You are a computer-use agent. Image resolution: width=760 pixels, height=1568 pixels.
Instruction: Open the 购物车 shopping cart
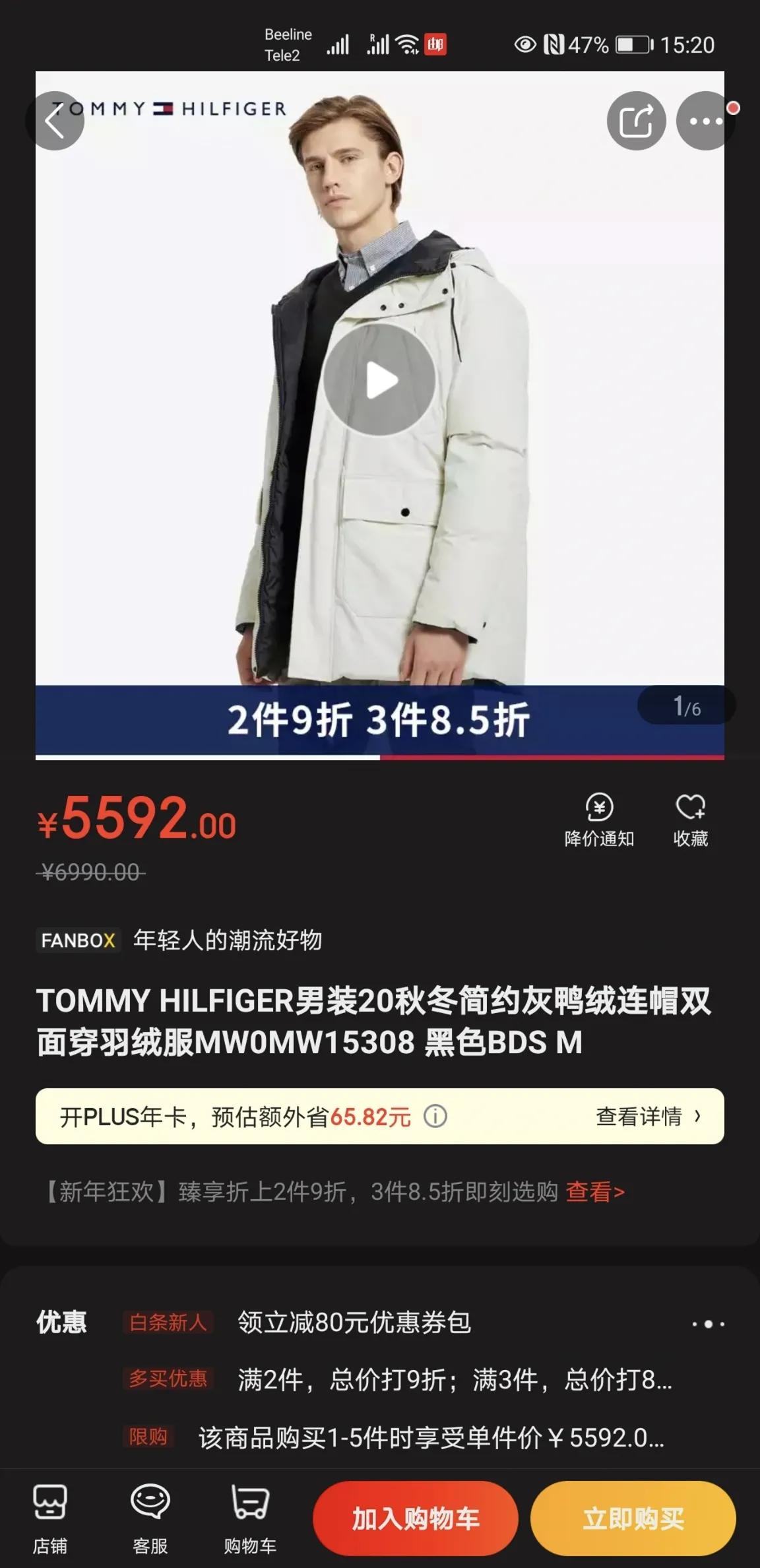pos(249,1518)
